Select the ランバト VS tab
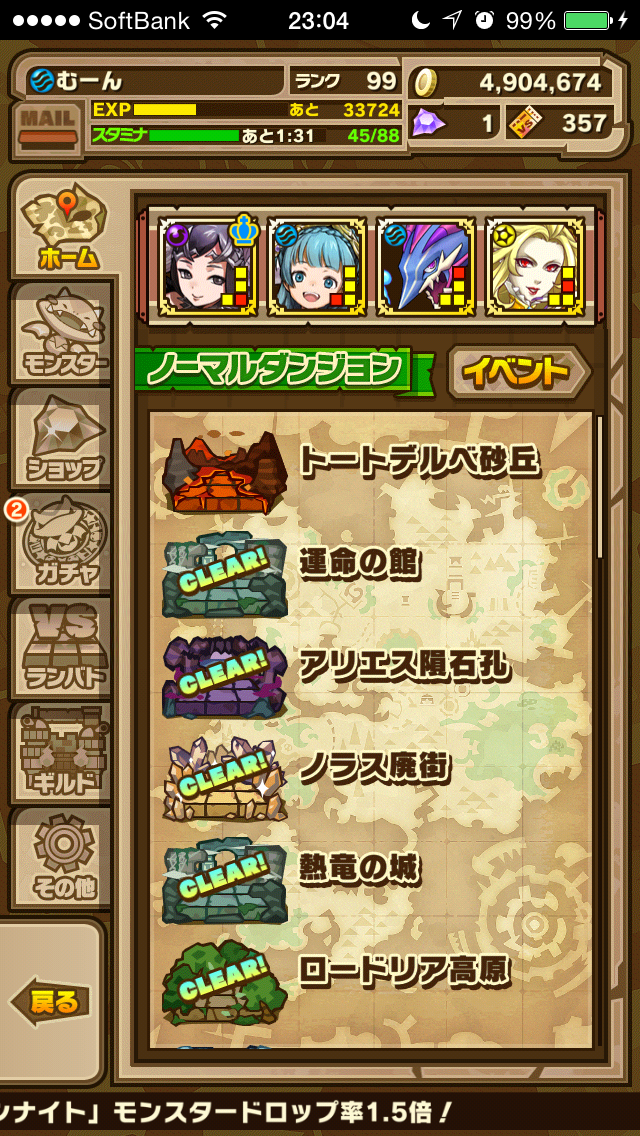 [x=64, y=648]
